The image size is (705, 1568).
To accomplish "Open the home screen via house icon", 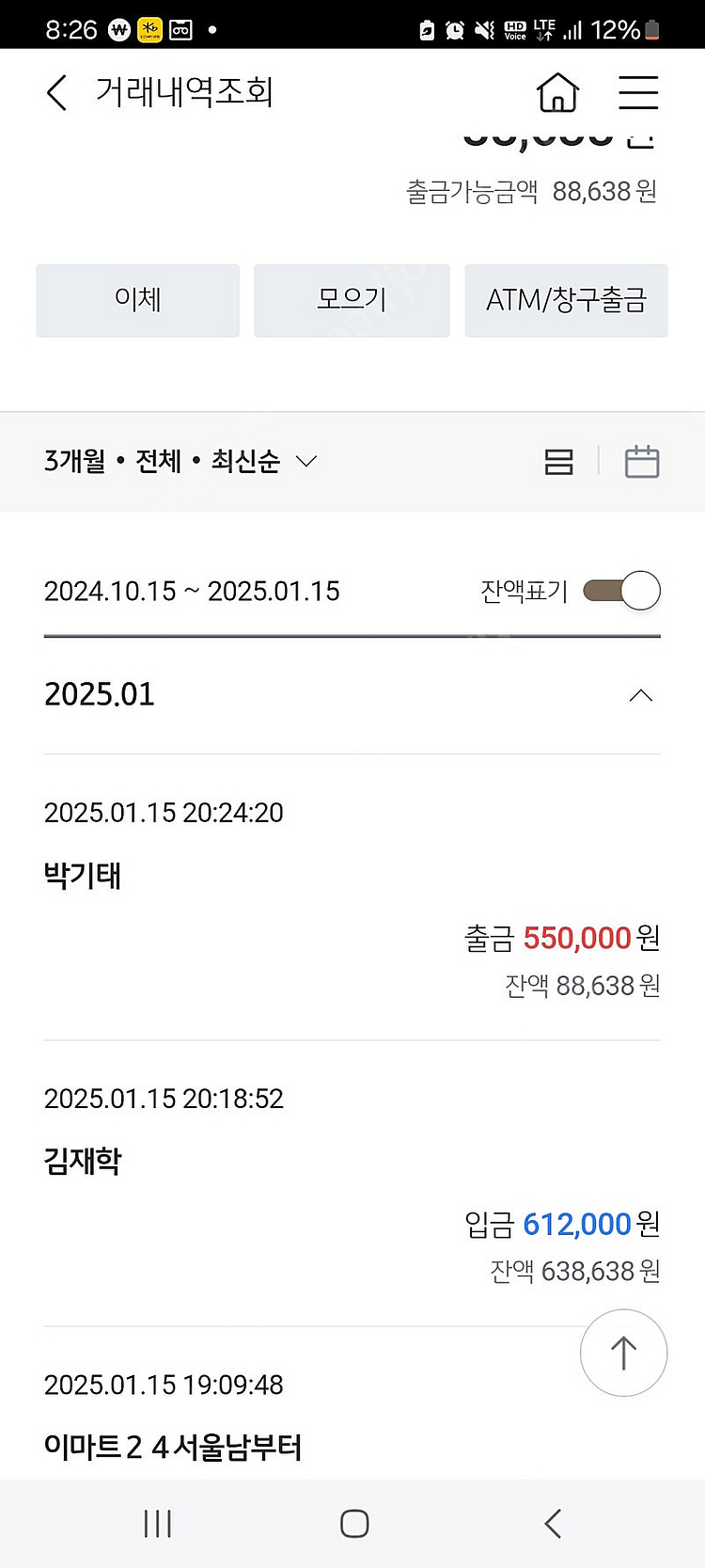I will (557, 92).
